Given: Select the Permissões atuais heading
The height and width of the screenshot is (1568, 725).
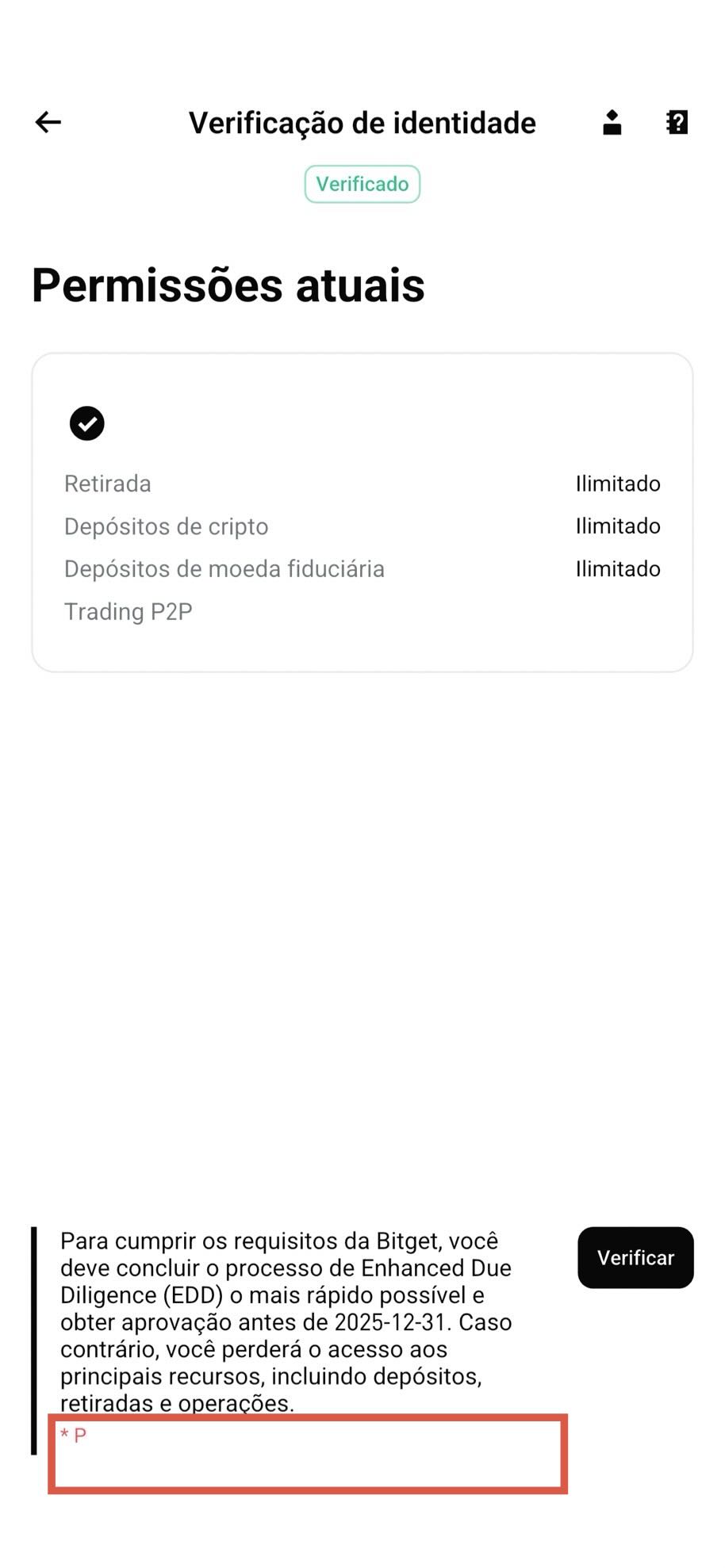Looking at the screenshot, I should click(x=228, y=286).
